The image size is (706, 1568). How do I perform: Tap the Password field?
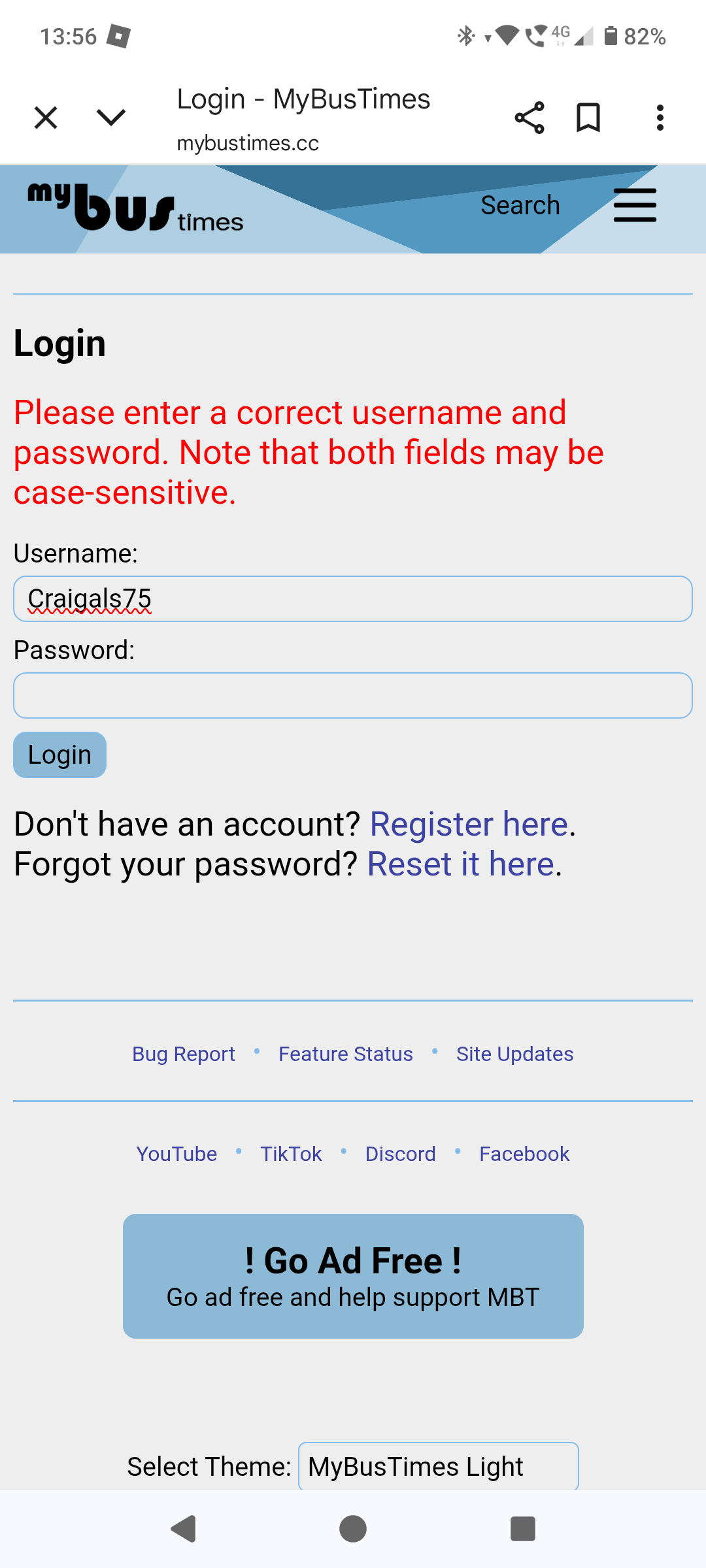[x=353, y=695]
